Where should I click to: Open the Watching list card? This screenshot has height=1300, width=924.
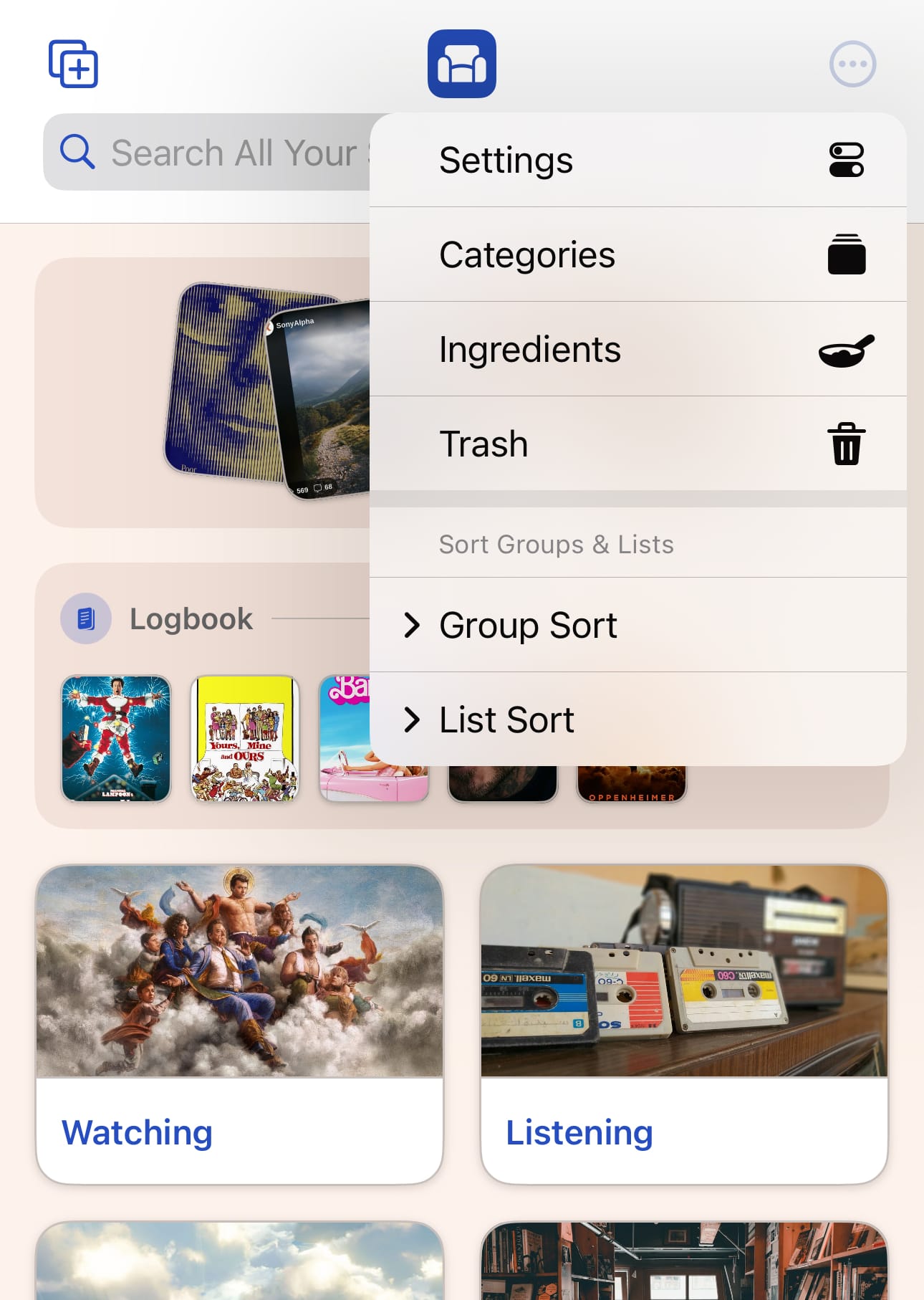[x=239, y=1023]
